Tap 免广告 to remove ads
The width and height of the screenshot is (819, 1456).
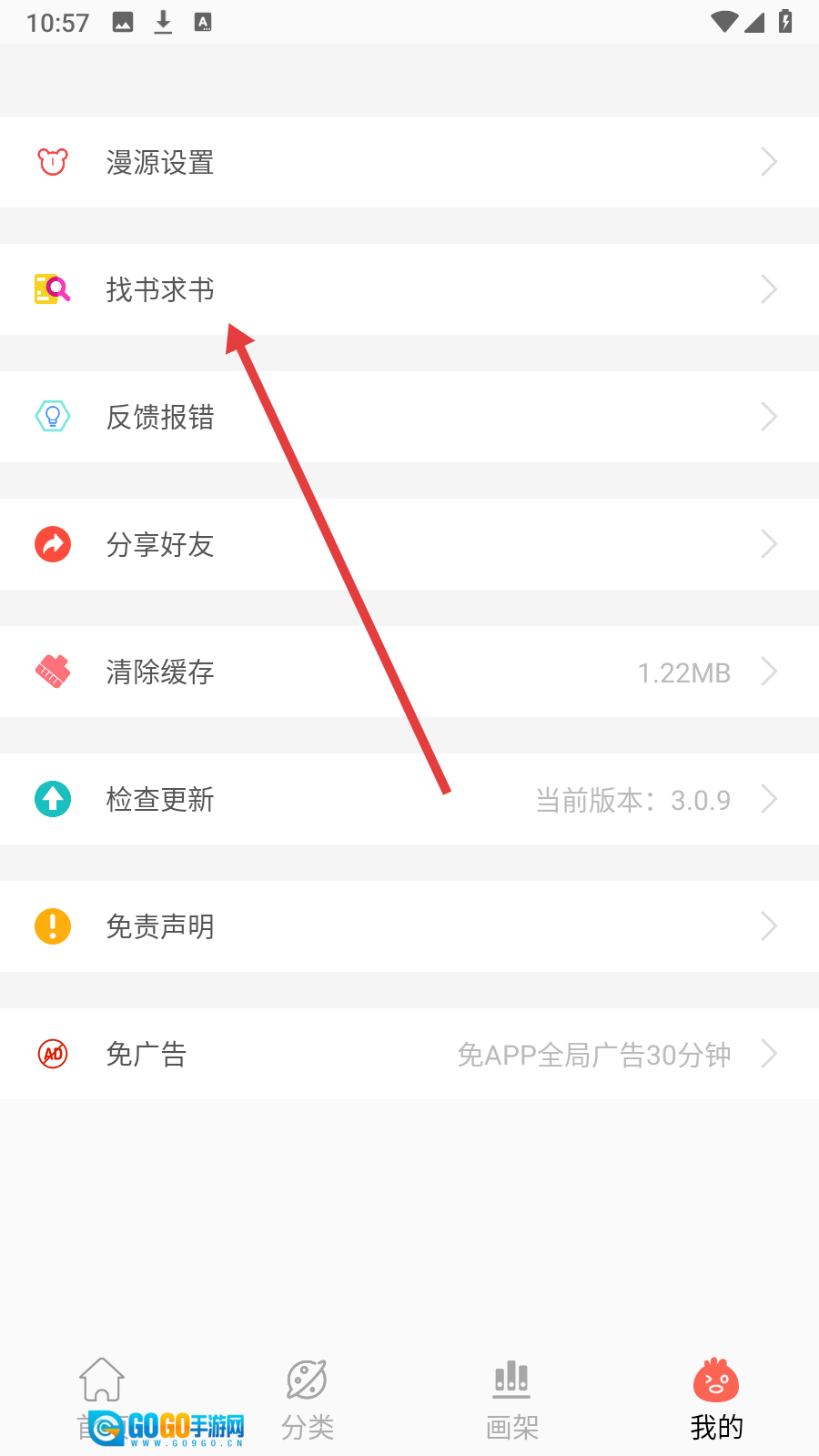(409, 1054)
